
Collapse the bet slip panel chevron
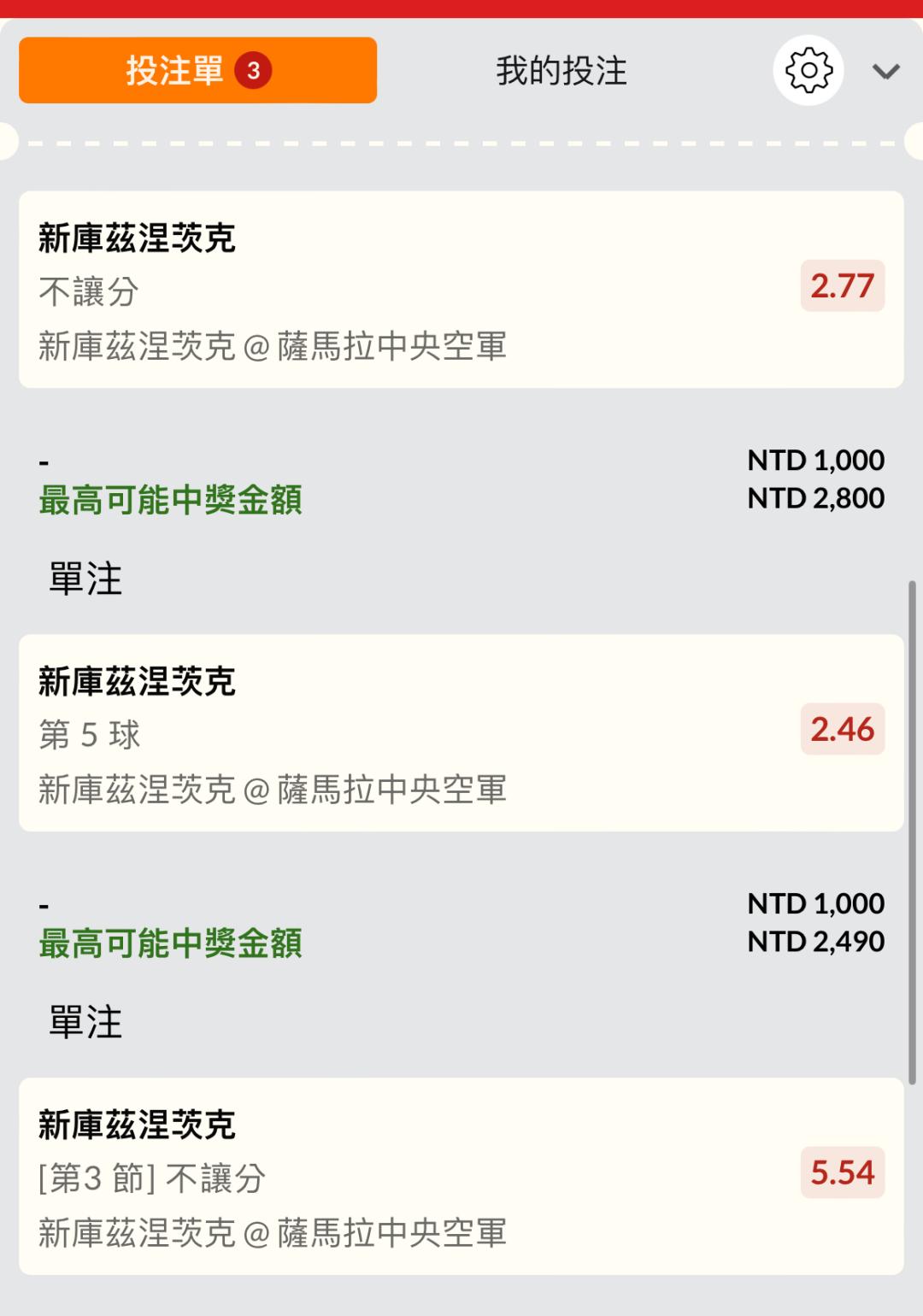pos(886,71)
